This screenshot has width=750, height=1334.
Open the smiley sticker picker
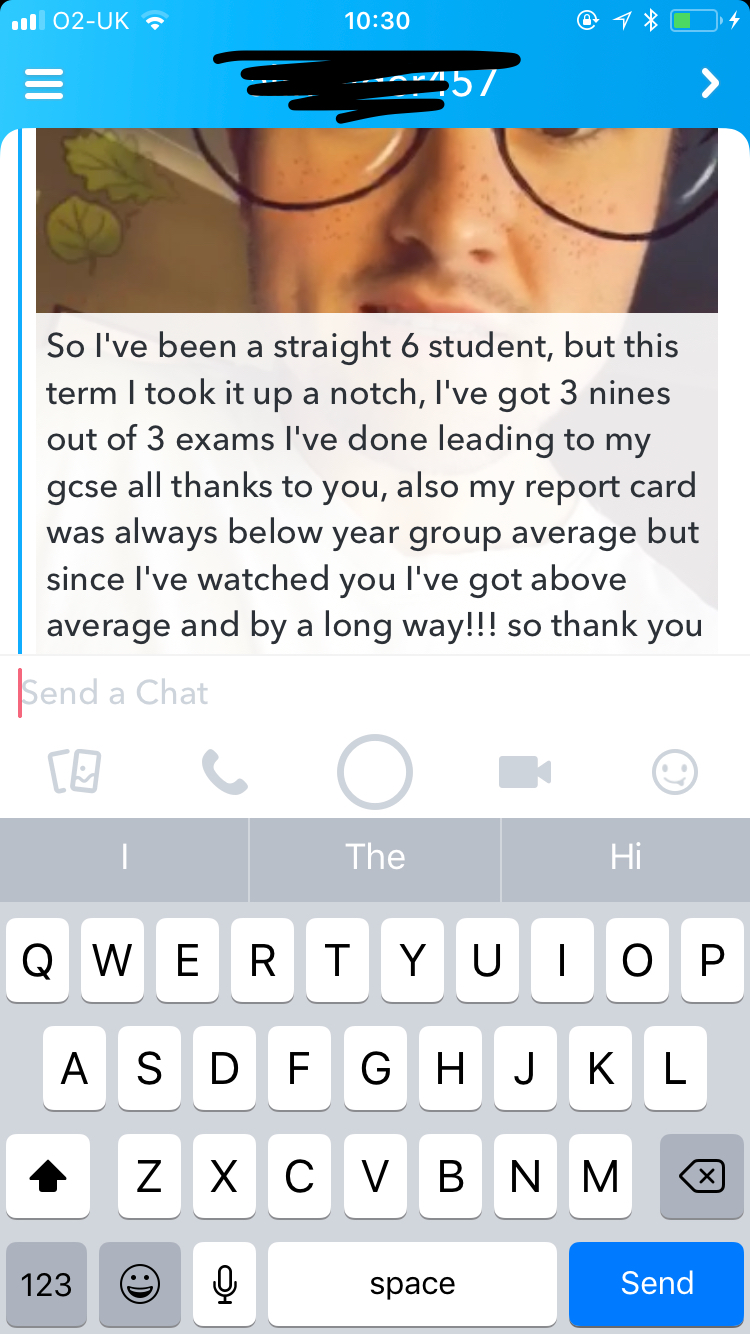(x=675, y=772)
